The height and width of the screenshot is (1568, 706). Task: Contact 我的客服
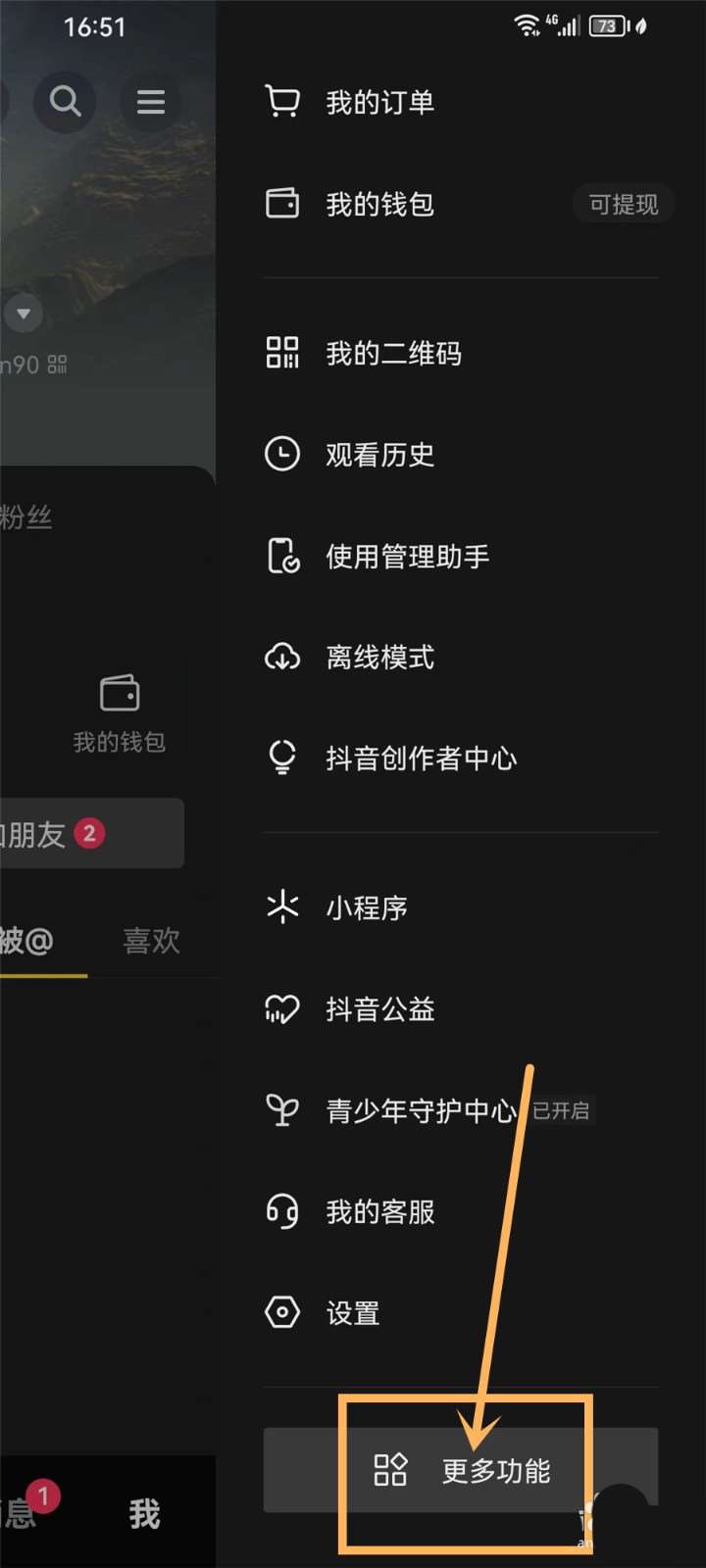click(x=379, y=1212)
